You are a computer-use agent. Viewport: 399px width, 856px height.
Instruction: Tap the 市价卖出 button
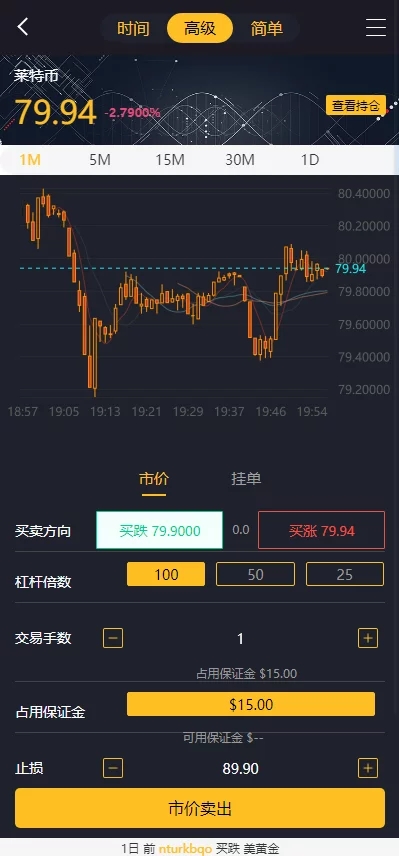[x=200, y=808]
